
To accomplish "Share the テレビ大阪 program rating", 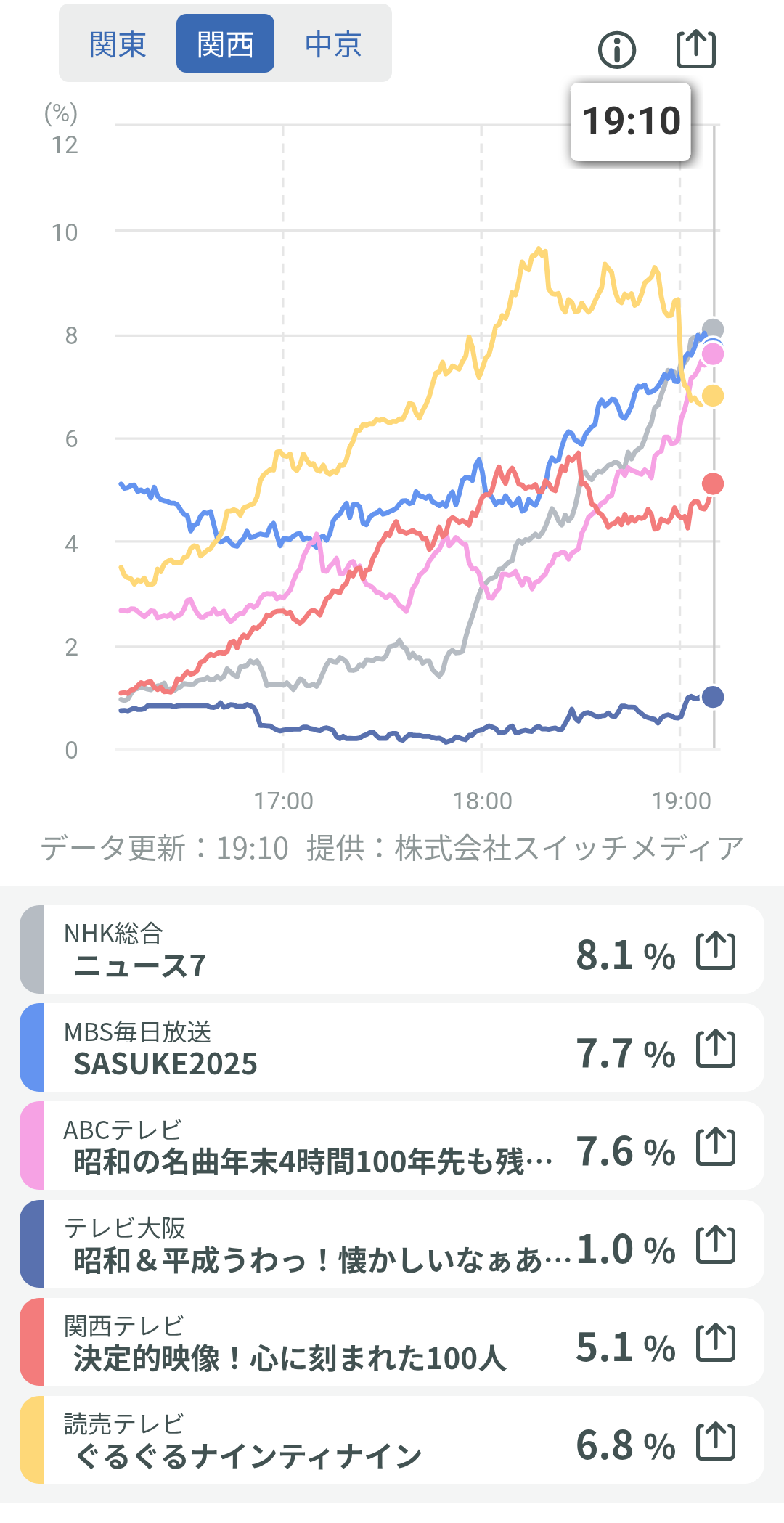I will 716,1245.
